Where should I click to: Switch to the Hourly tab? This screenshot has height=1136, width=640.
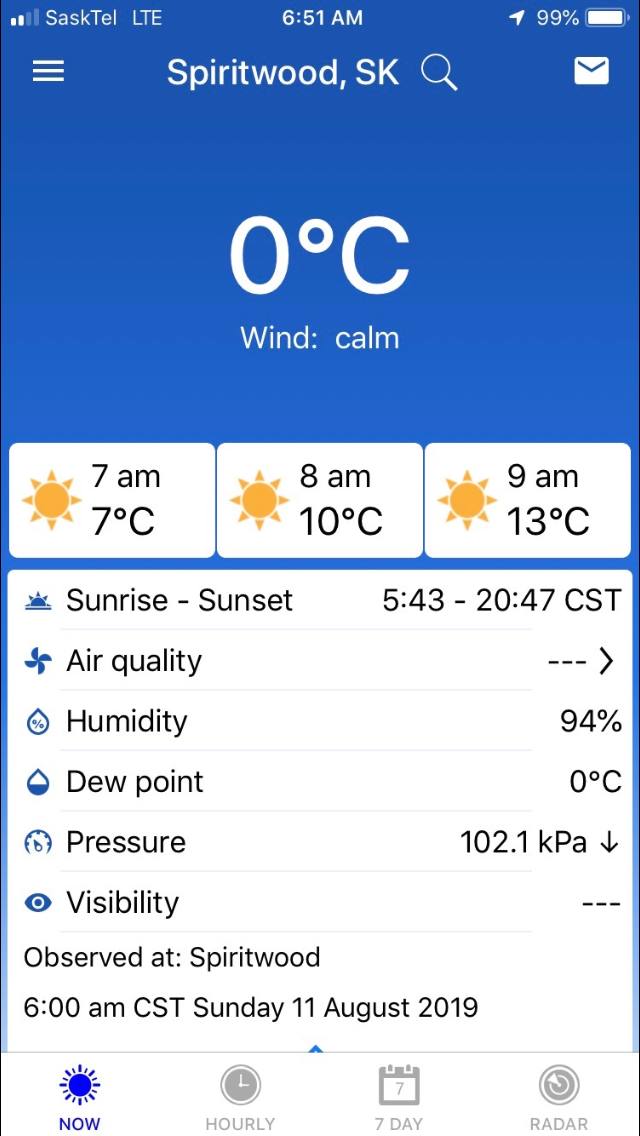(240, 1097)
